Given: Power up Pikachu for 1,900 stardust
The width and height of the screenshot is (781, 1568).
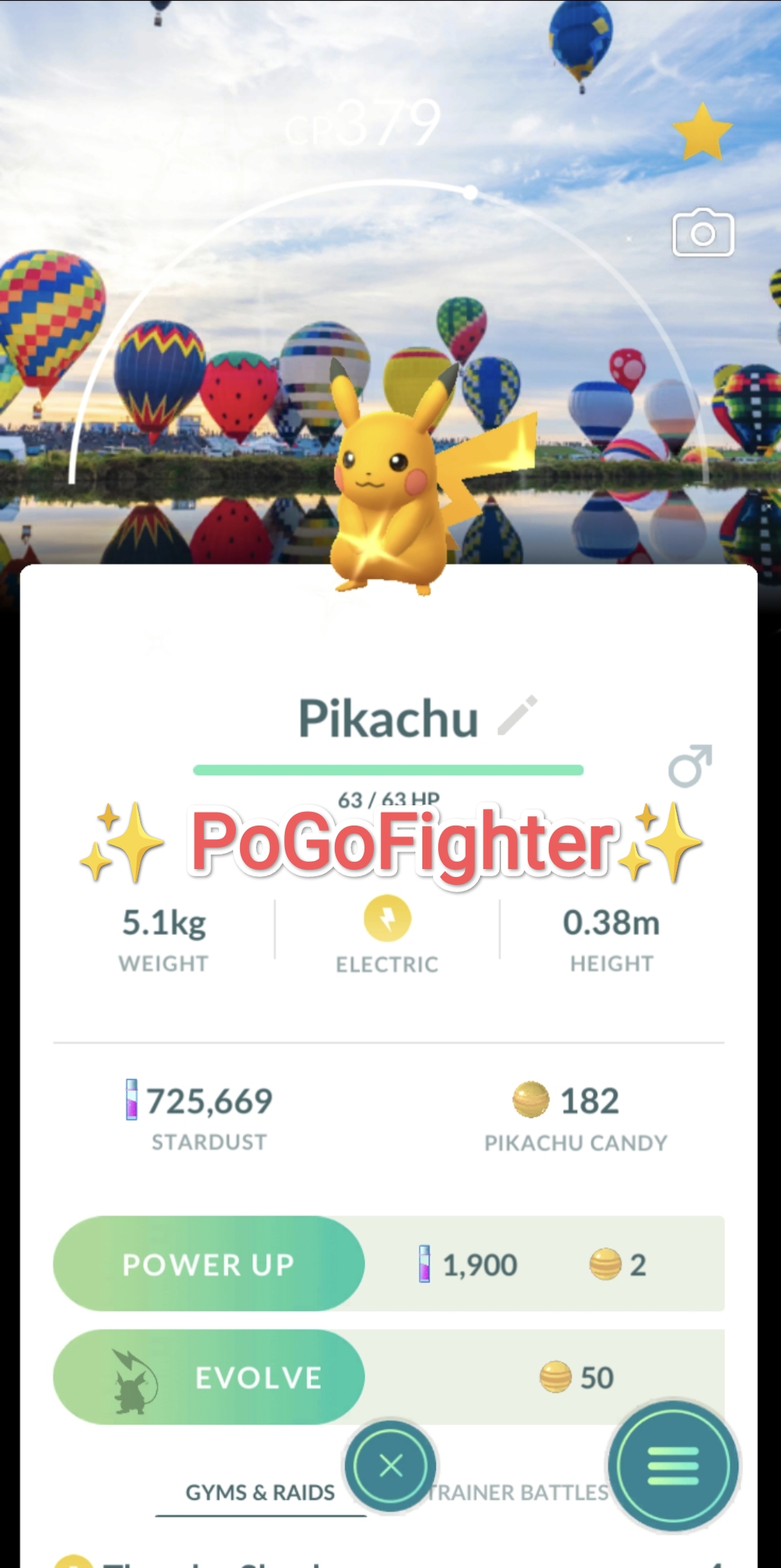Looking at the screenshot, I should point(209,1263).
